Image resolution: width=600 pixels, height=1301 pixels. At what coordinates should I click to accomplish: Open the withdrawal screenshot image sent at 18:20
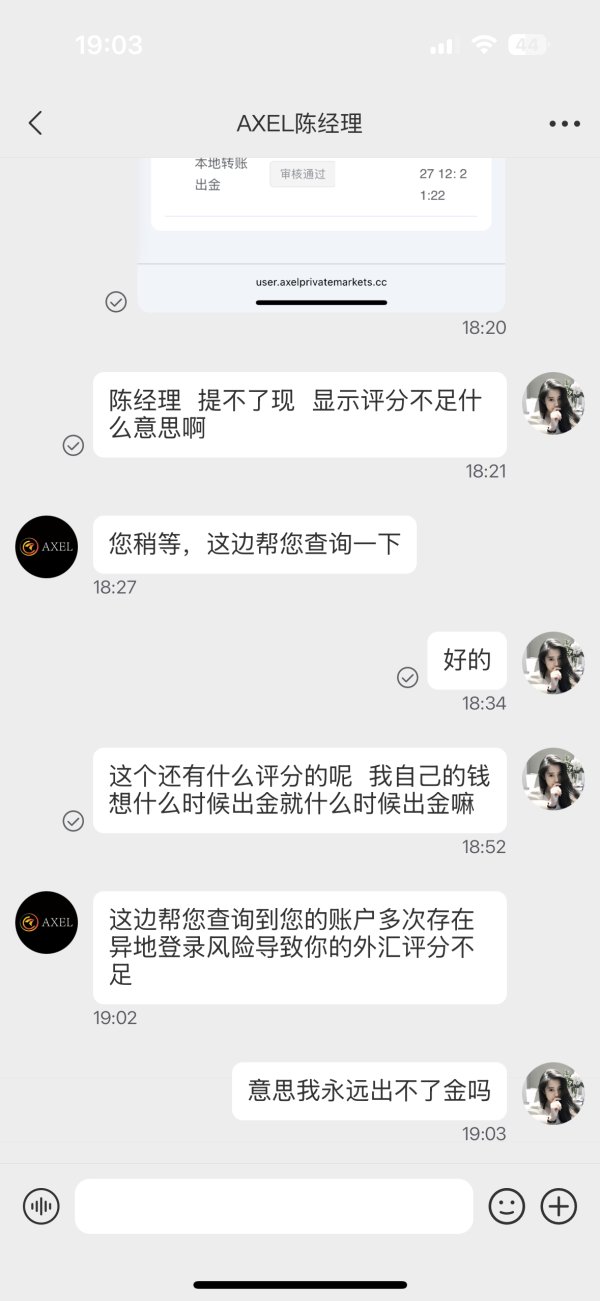[x=321, y=234]
